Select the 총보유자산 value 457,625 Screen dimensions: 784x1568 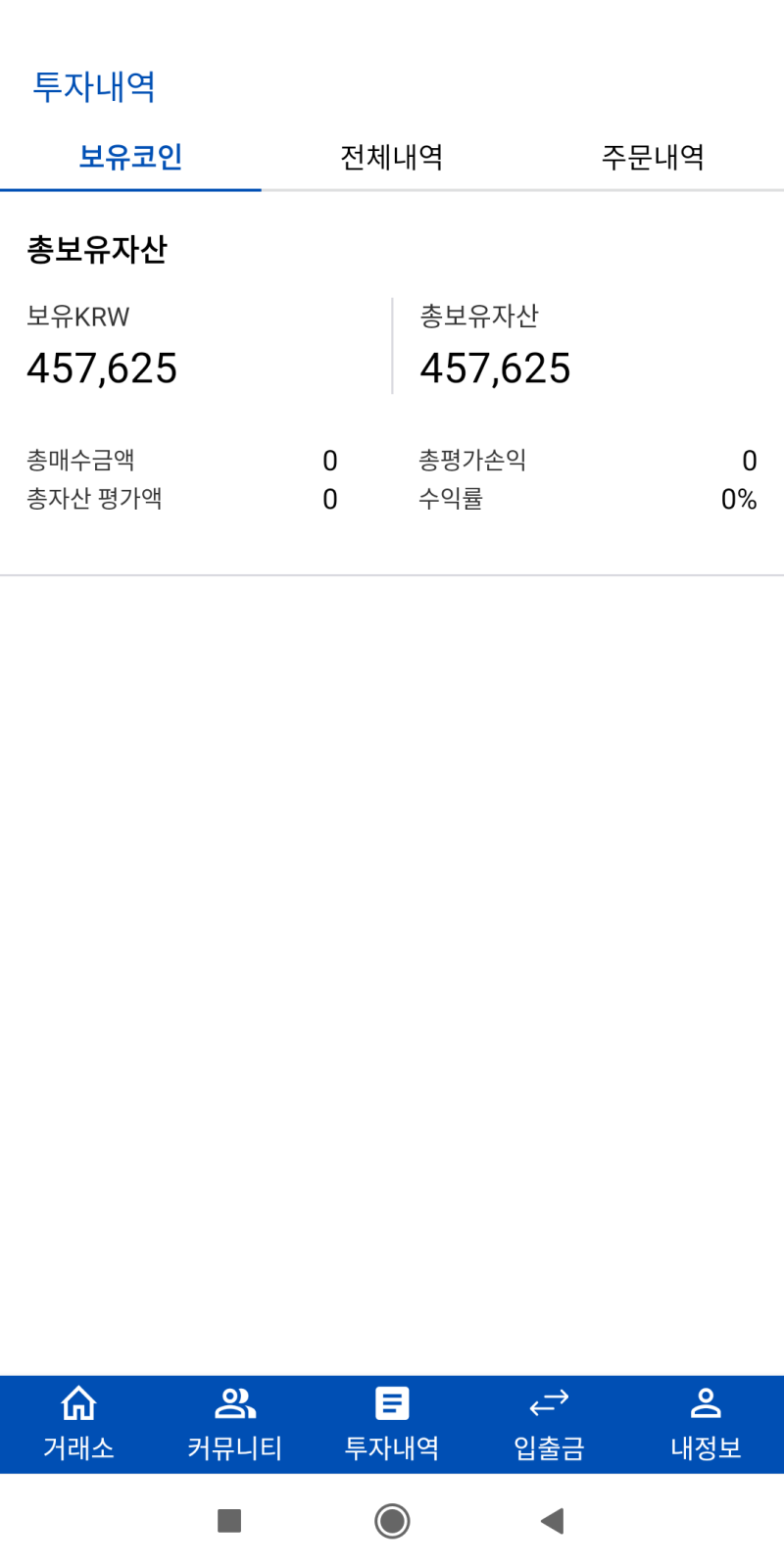(x=495, y=368)
